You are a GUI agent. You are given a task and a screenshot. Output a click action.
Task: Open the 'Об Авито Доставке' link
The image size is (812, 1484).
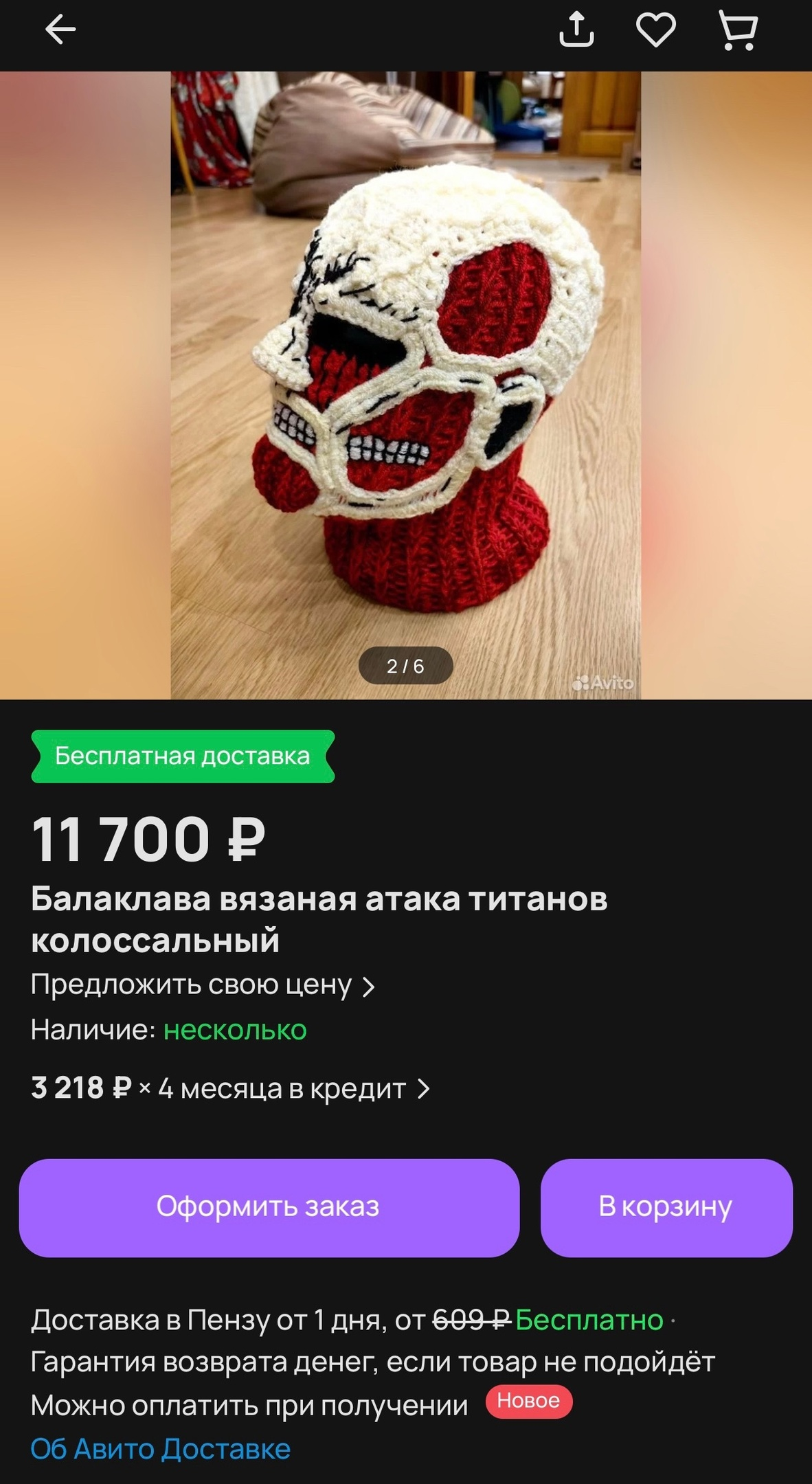point(161,1449)
